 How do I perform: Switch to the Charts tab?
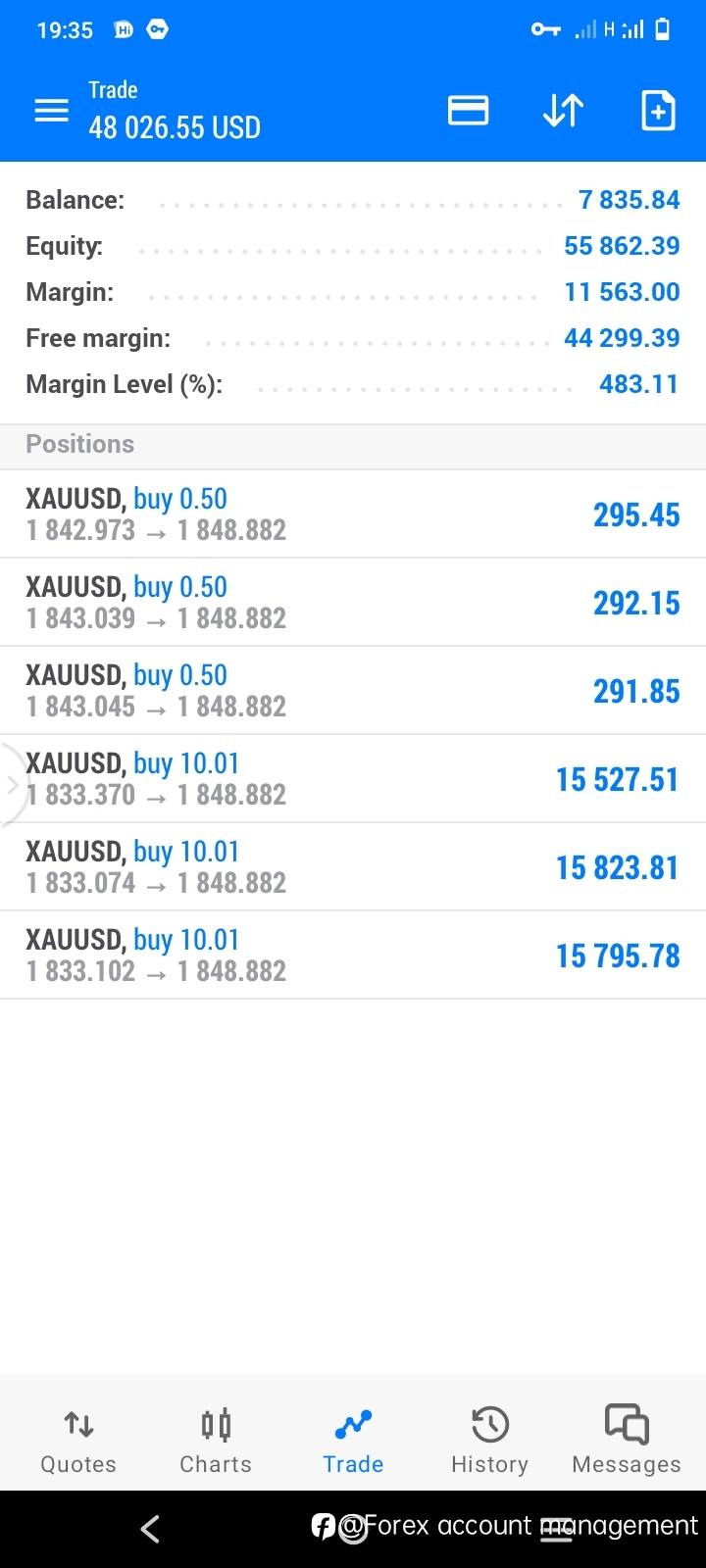[x=216, y=1441]
